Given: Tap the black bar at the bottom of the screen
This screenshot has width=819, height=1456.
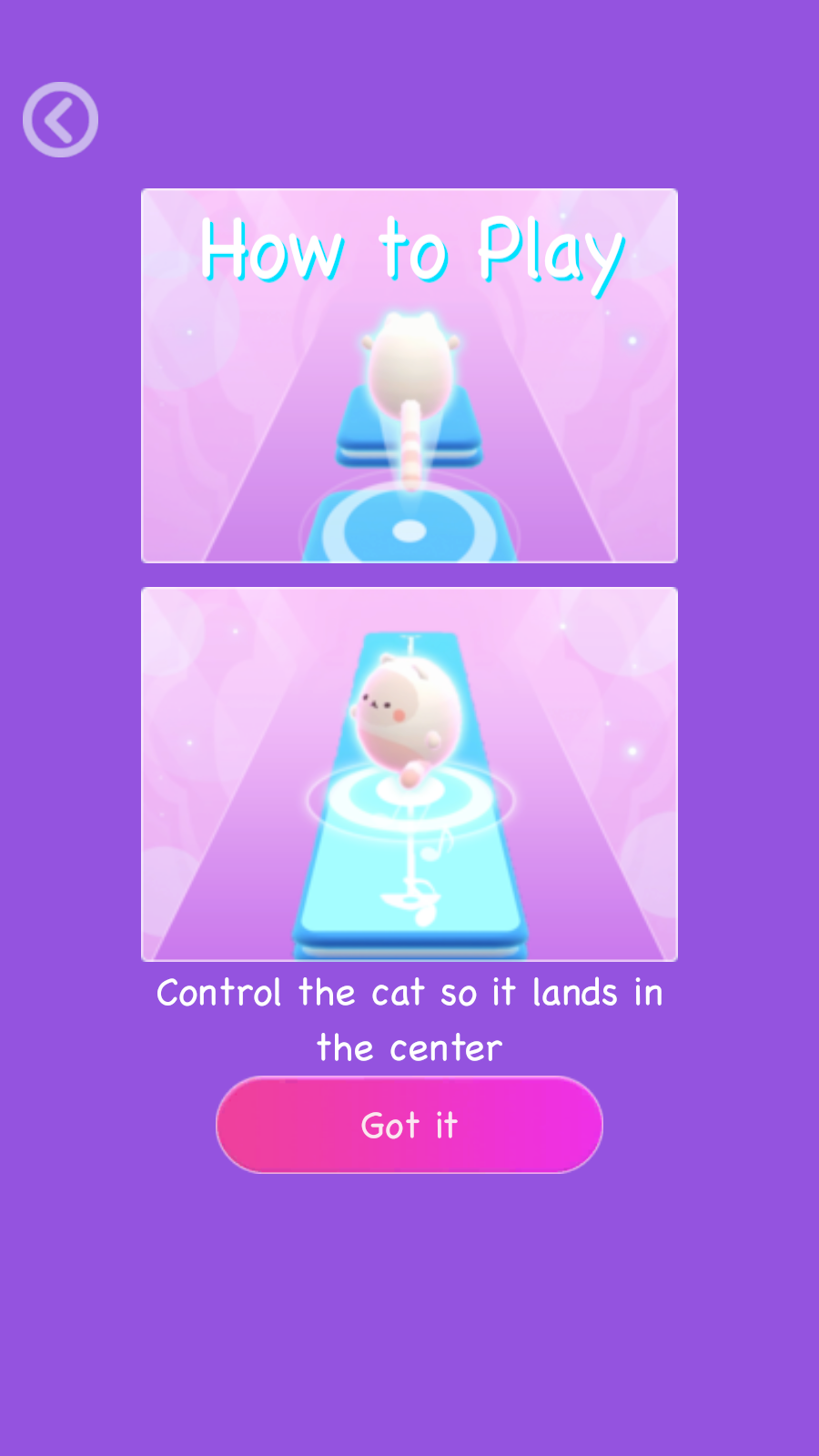Looking at the screenshot, I should click(409, 1445).
